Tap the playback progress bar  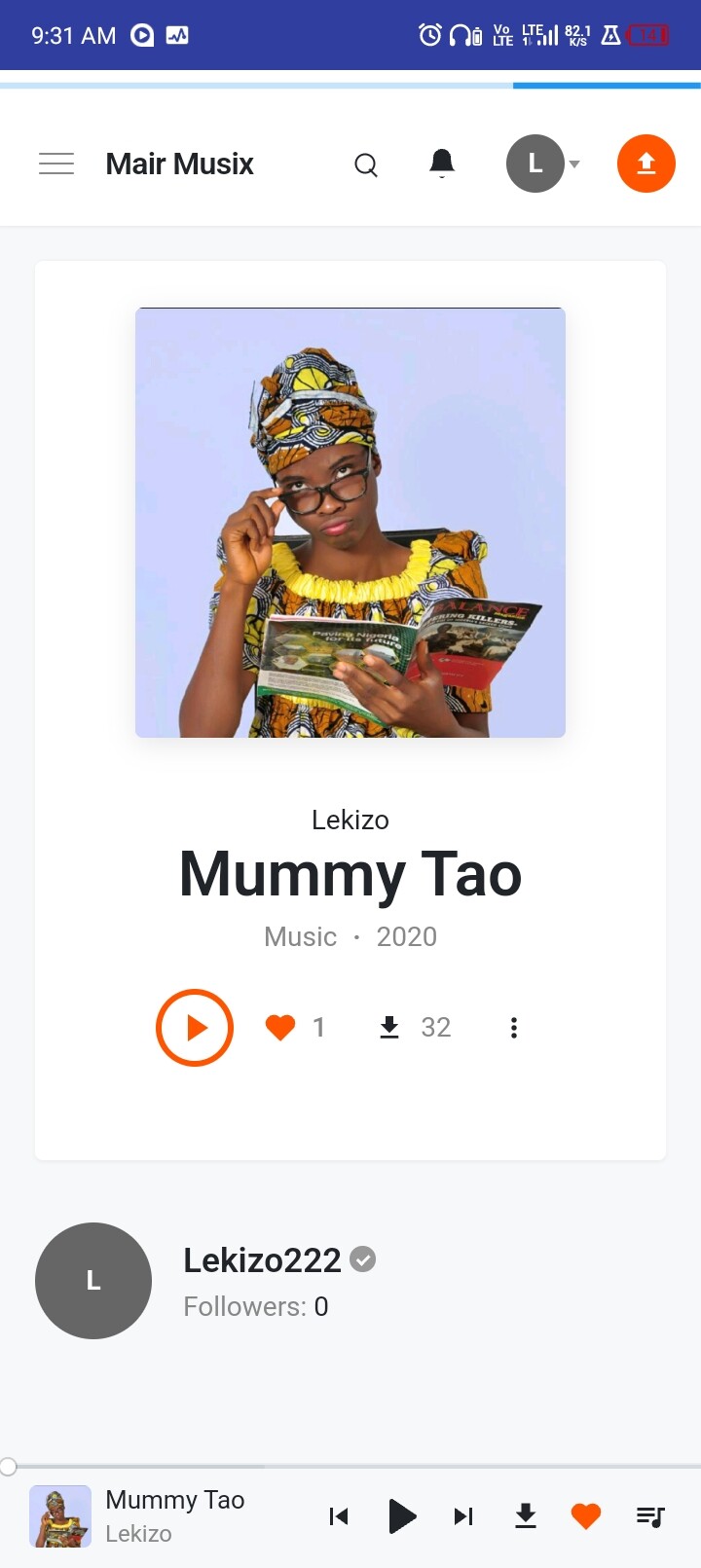click(350, 1466)
